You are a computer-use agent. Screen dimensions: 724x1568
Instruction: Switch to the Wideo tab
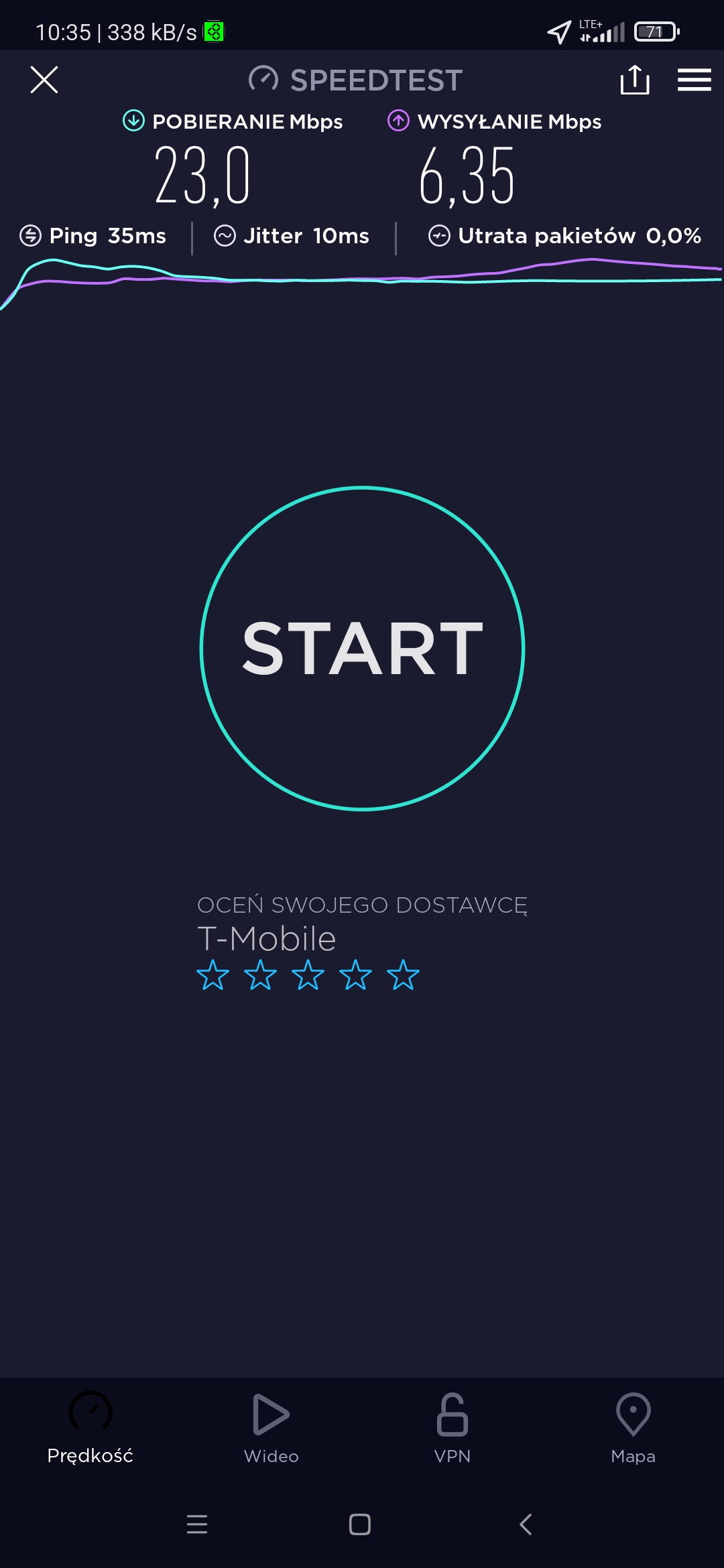(271, 1428)
